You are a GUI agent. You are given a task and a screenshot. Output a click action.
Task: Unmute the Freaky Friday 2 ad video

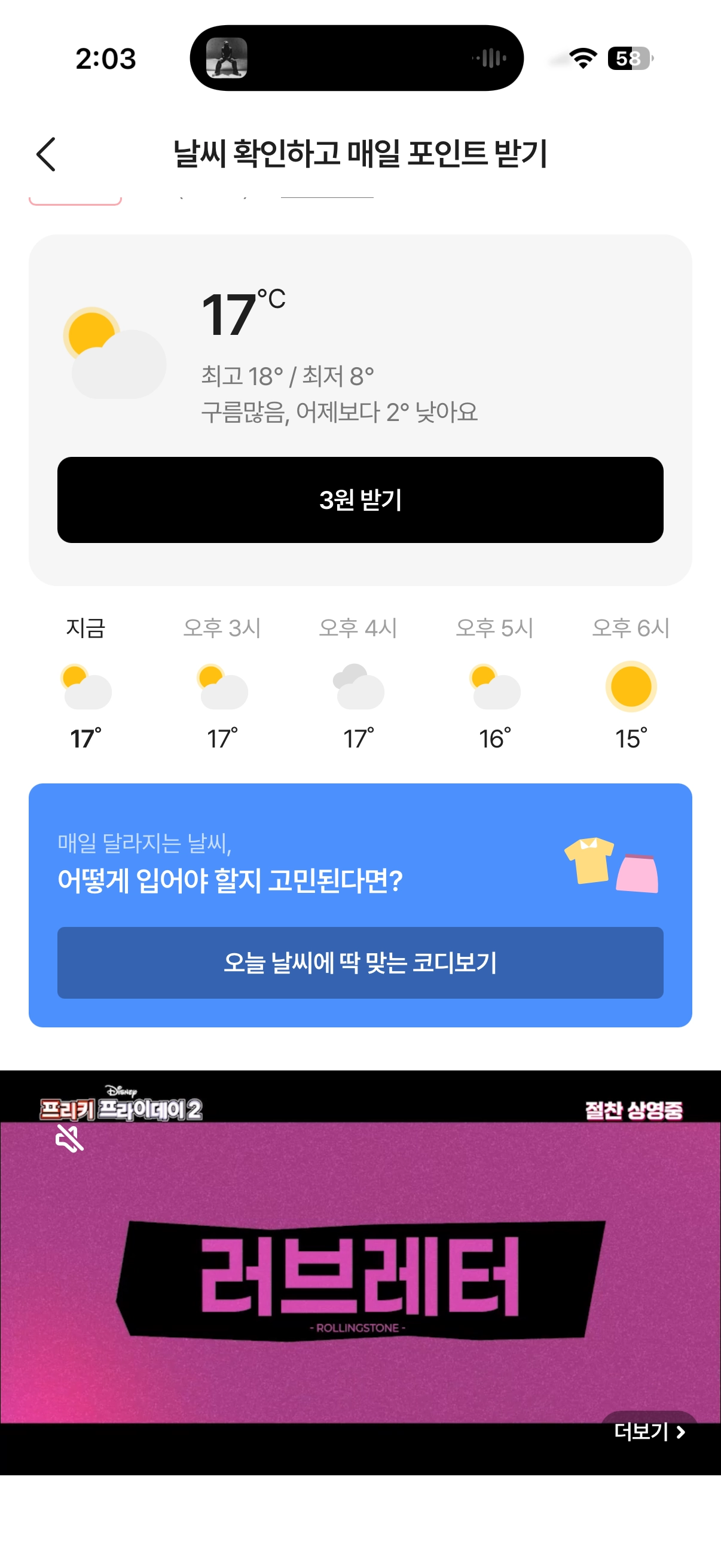pos(69,1138)
